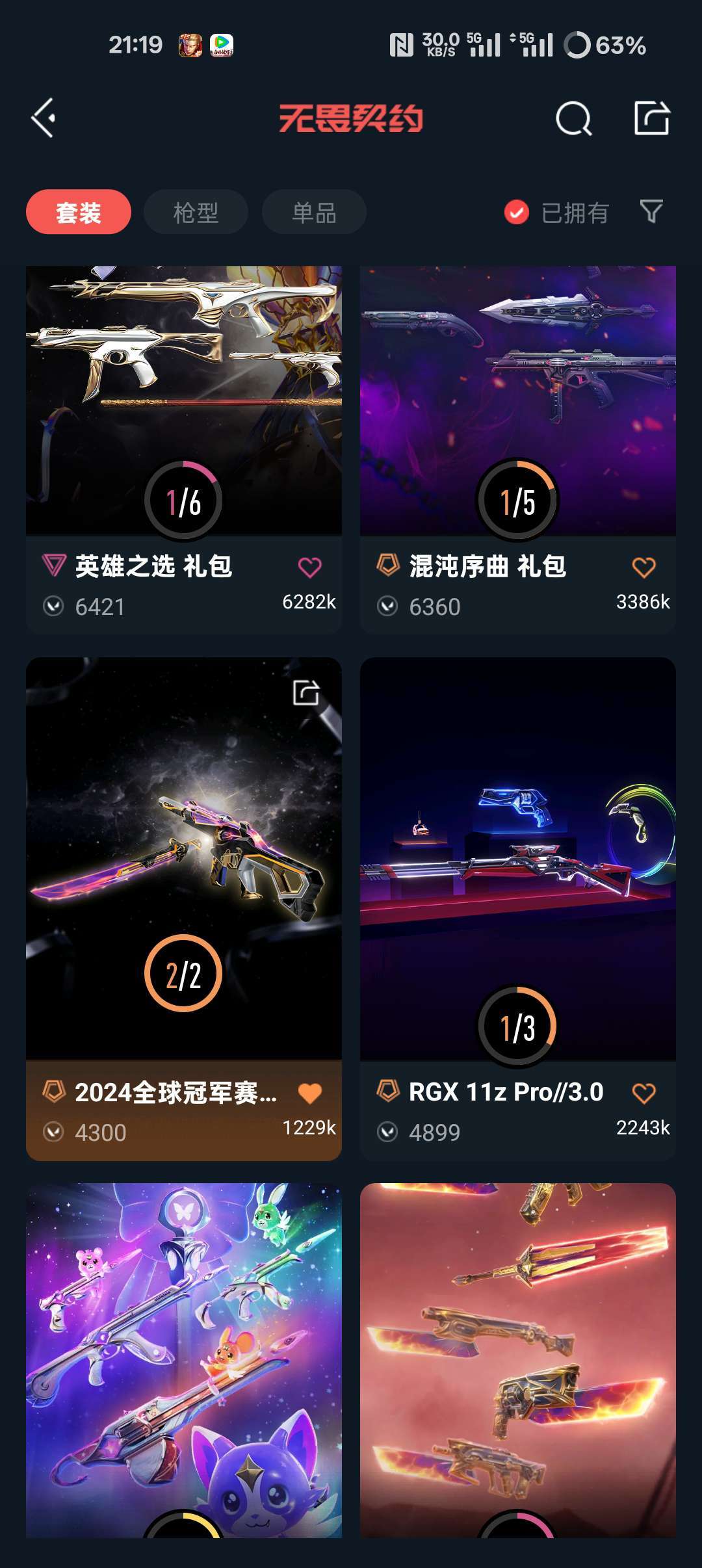Switch to the 枪型 tab

pyautogui.click(x=196, y=212)
